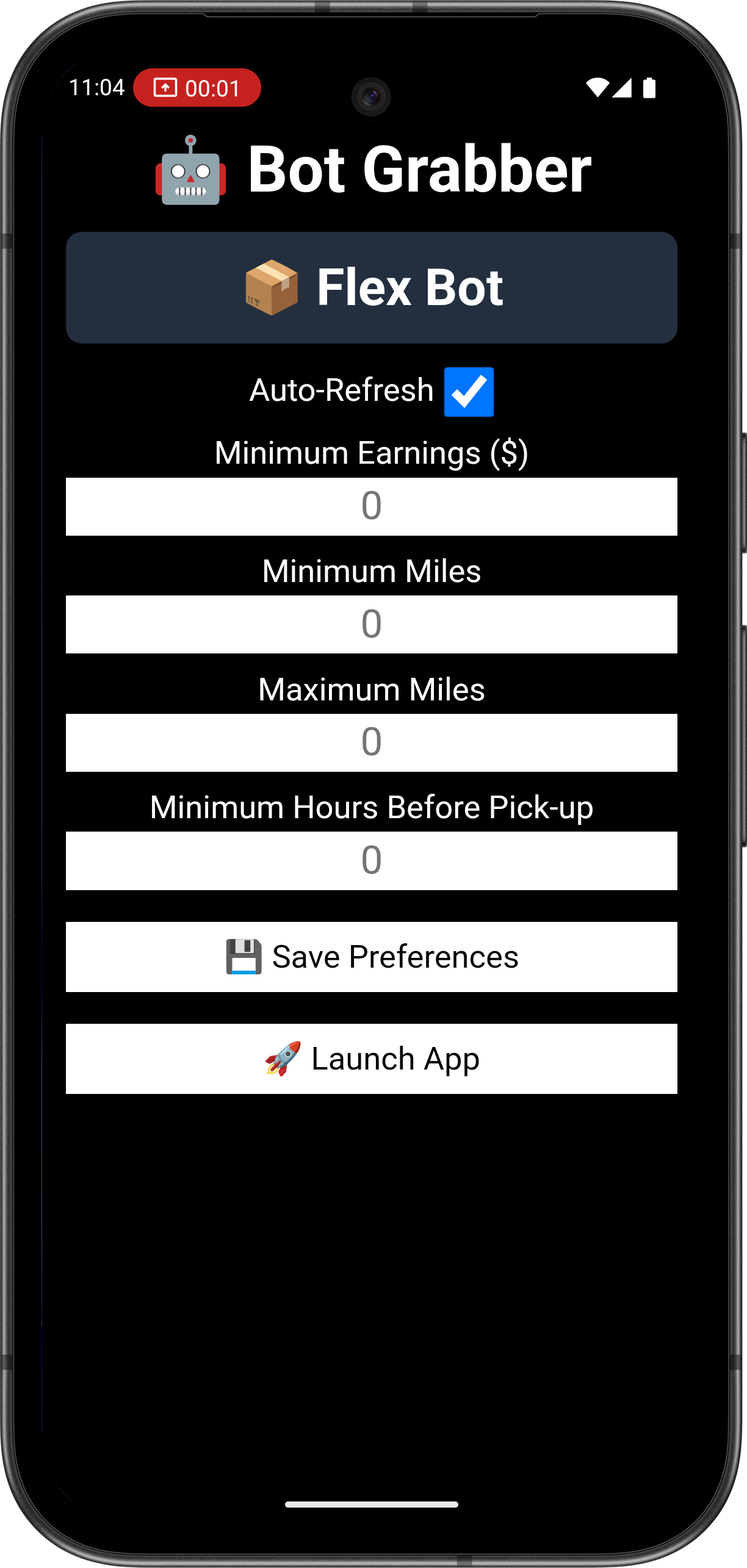Screen dimensions: 747x1568
Task: Tap the Maximum Miles input field
Action: click(x=371, y=743)
